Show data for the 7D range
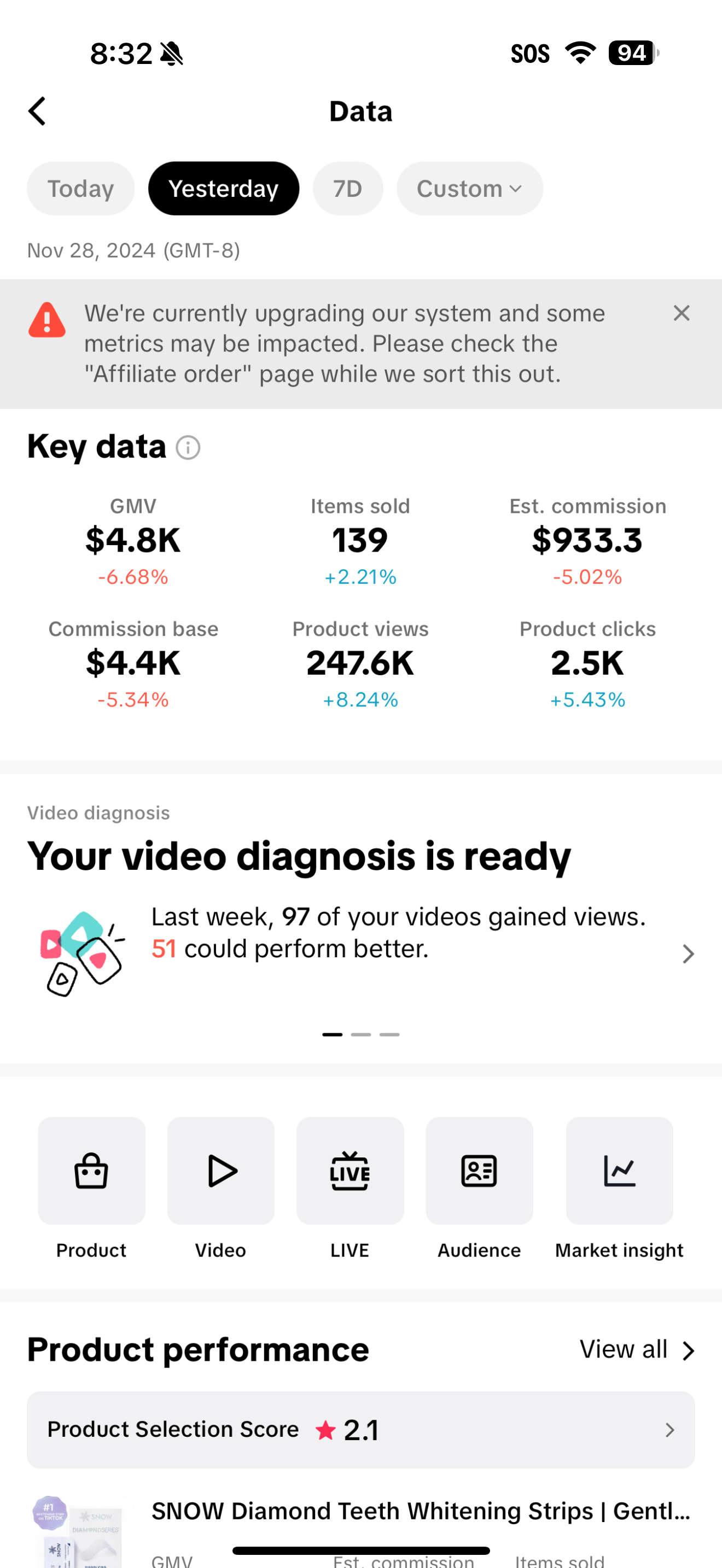This screenshot has width=722, height=1568. 348,189
